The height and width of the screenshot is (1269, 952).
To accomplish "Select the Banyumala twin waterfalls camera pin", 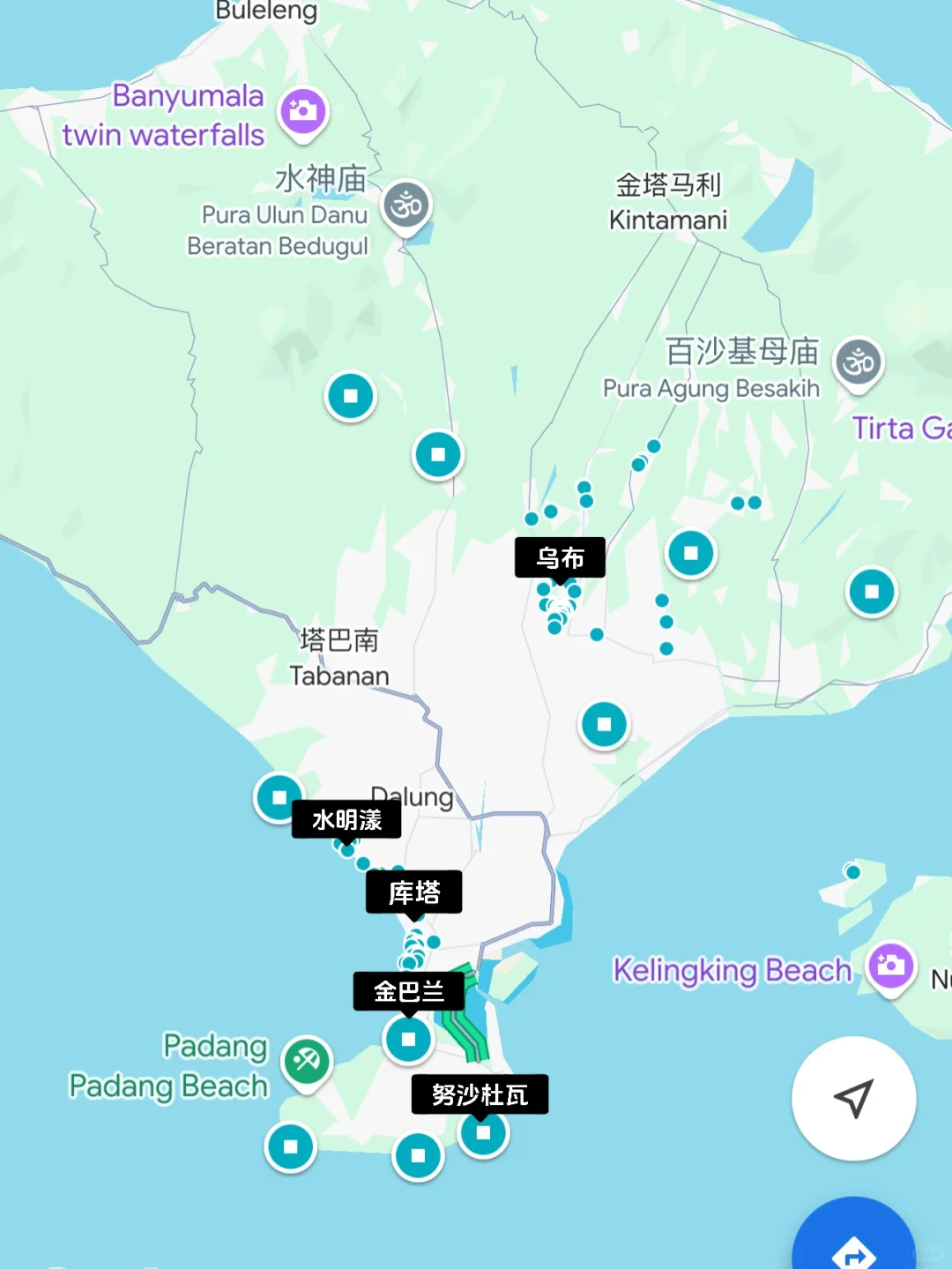I will click(303, 112).
